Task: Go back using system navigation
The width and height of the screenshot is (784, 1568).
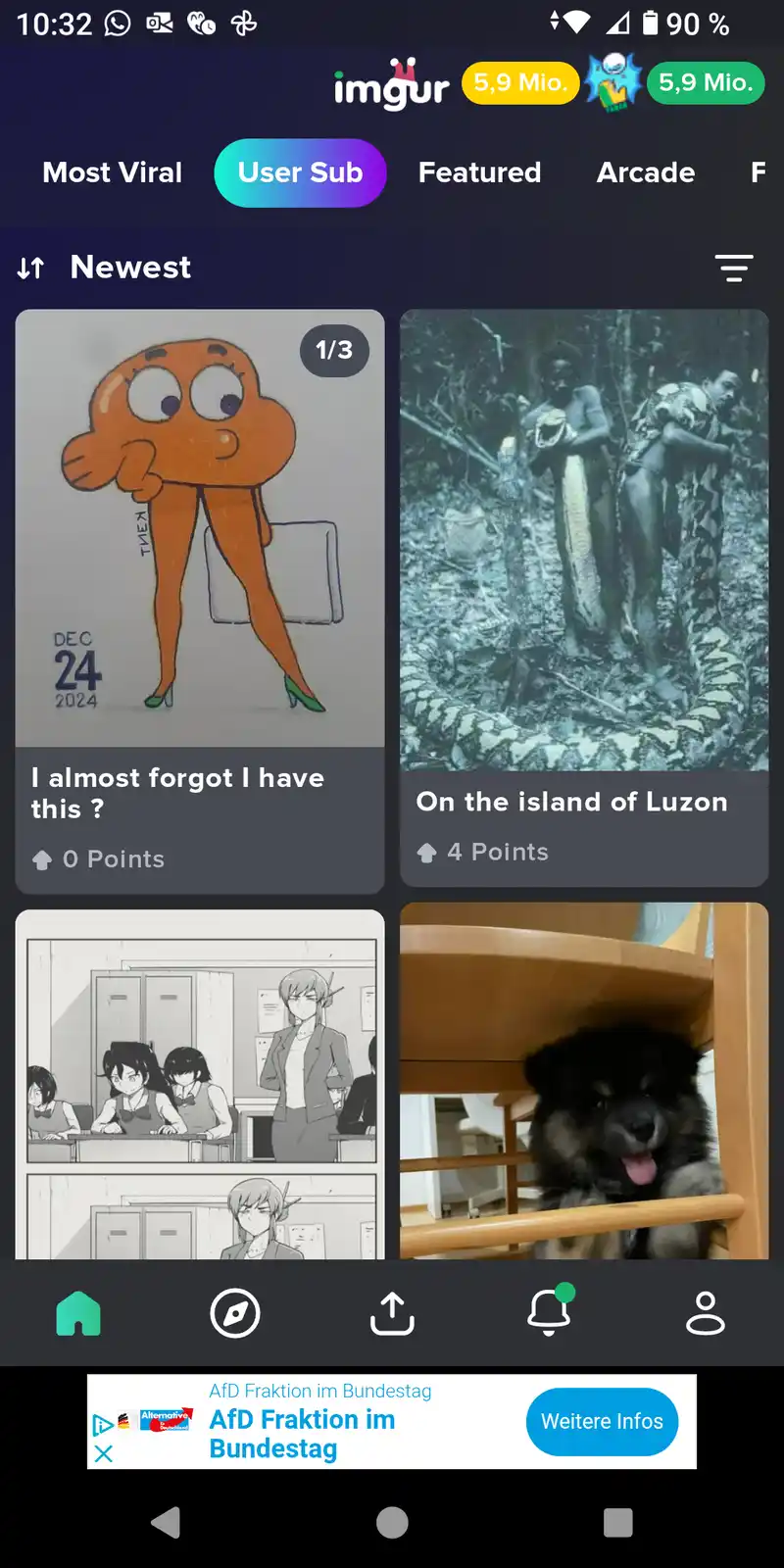Action: [x=166, y=1522]
